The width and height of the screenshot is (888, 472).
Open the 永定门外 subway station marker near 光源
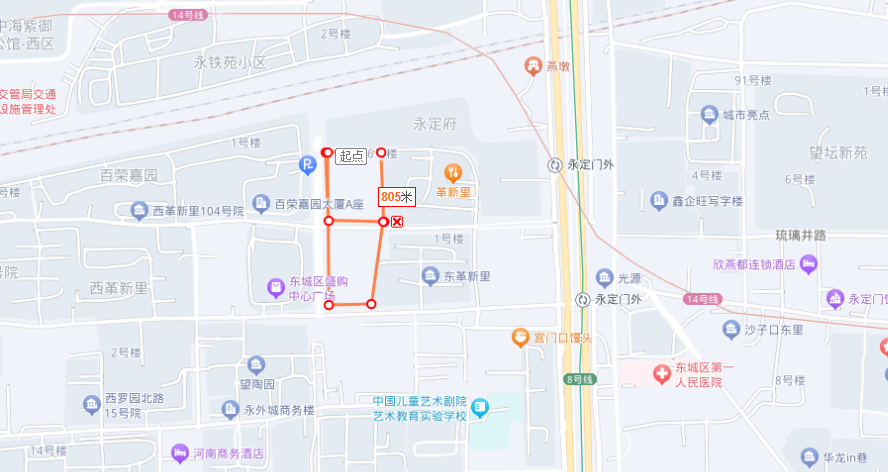[x=583, y=298]
